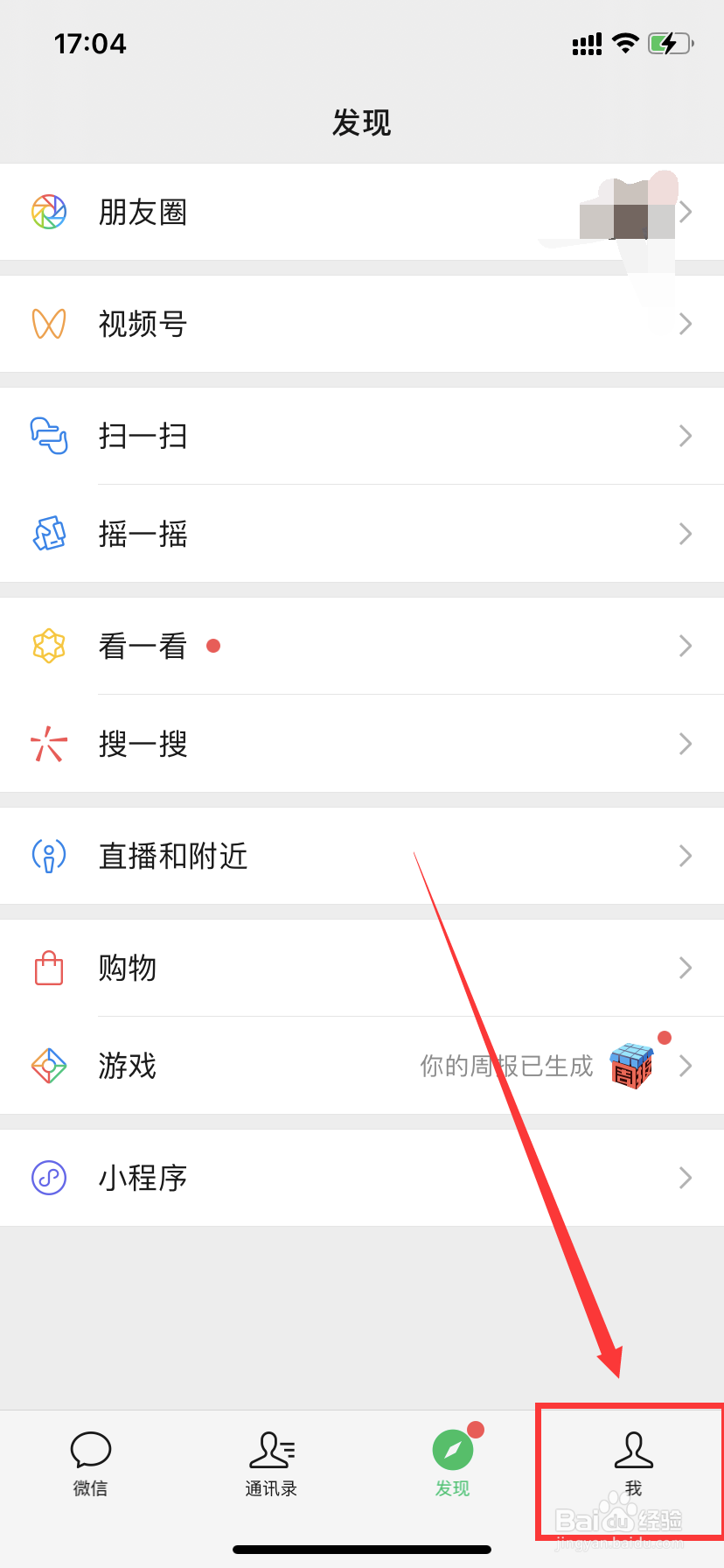The width and height of the screenshot is (724, 1568).
Task: Open the 游戏 diamond icon
Action: click(x=50, y=1066)
